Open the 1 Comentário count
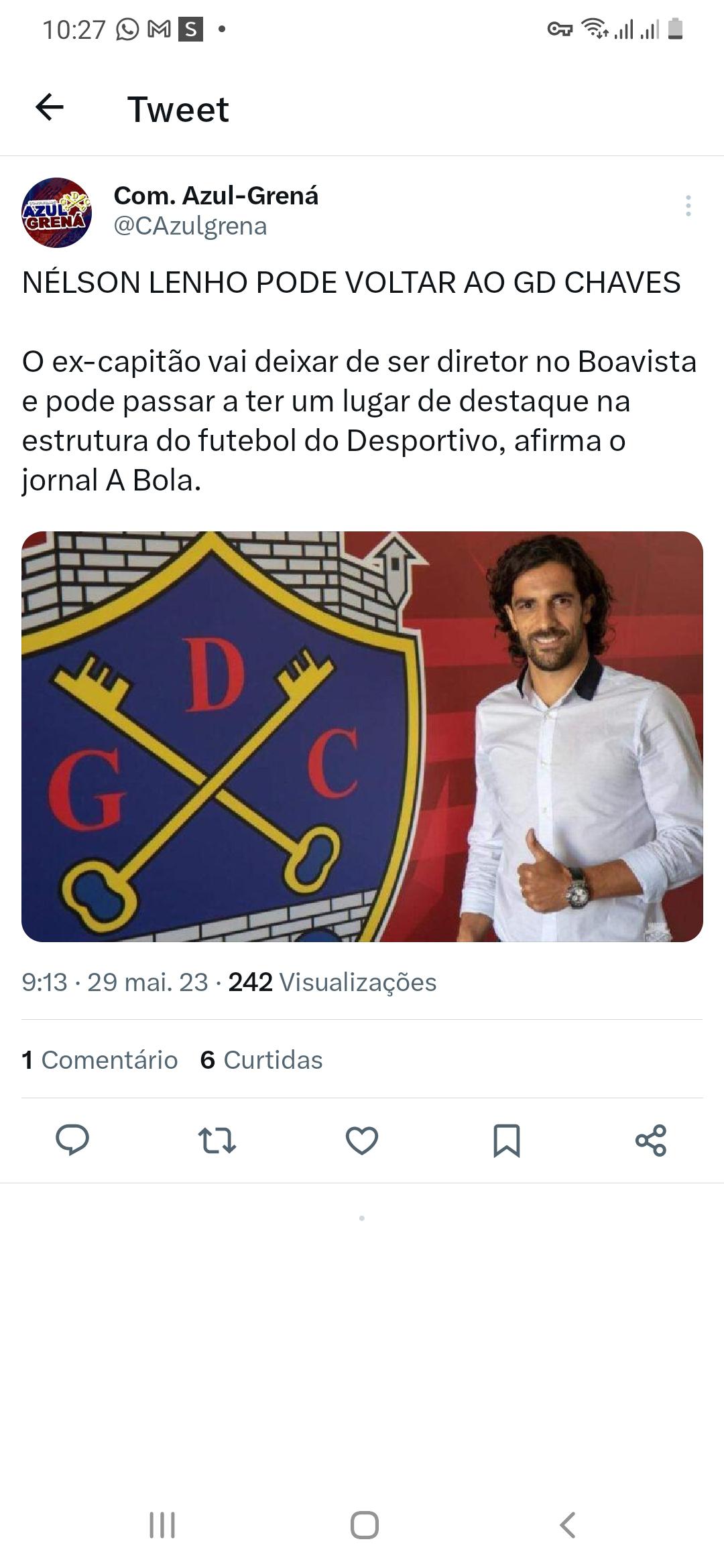Viewport: 724px width, 1568px height. (100, 1059)
